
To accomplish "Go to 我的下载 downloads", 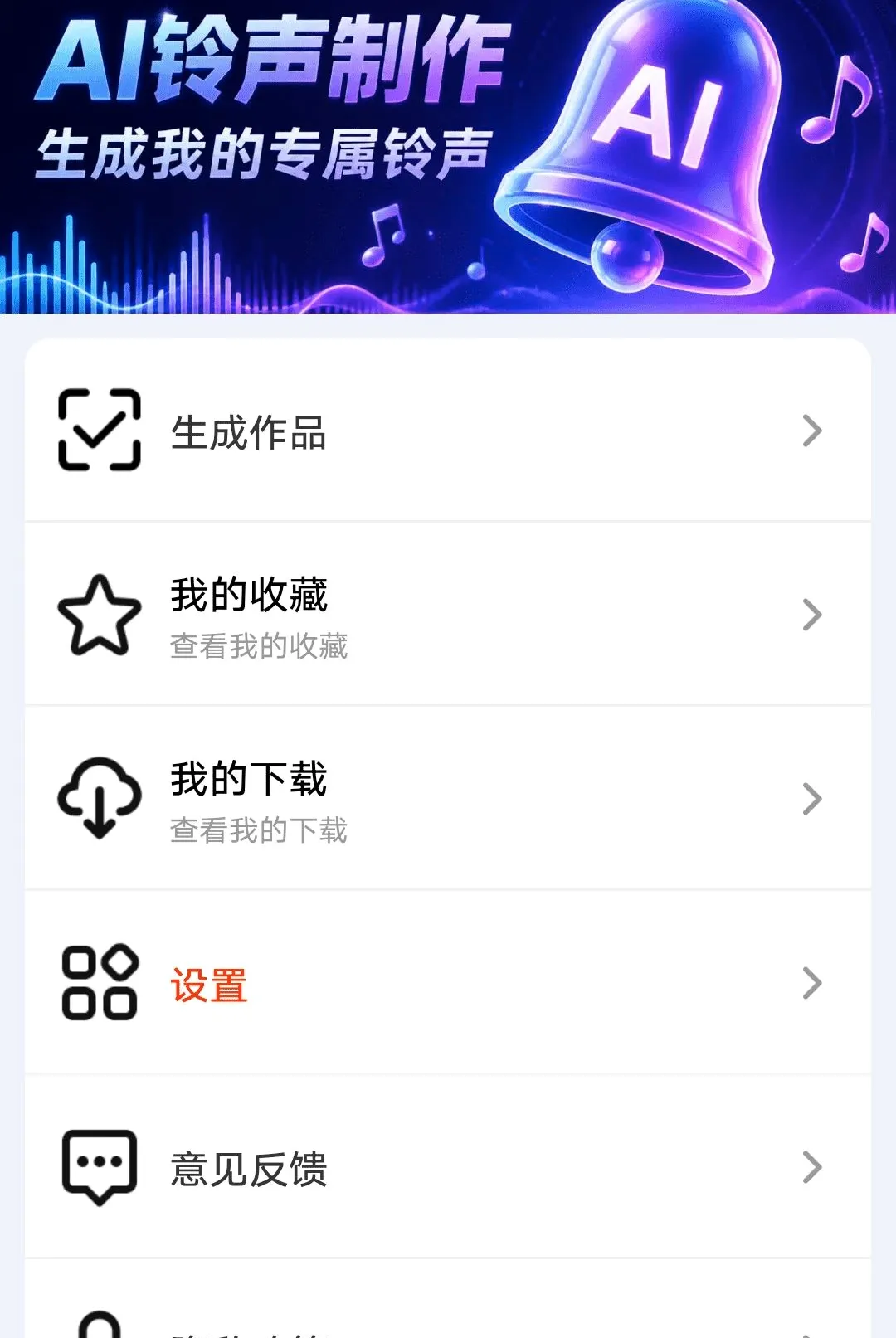I will click(x=448, y=799).
